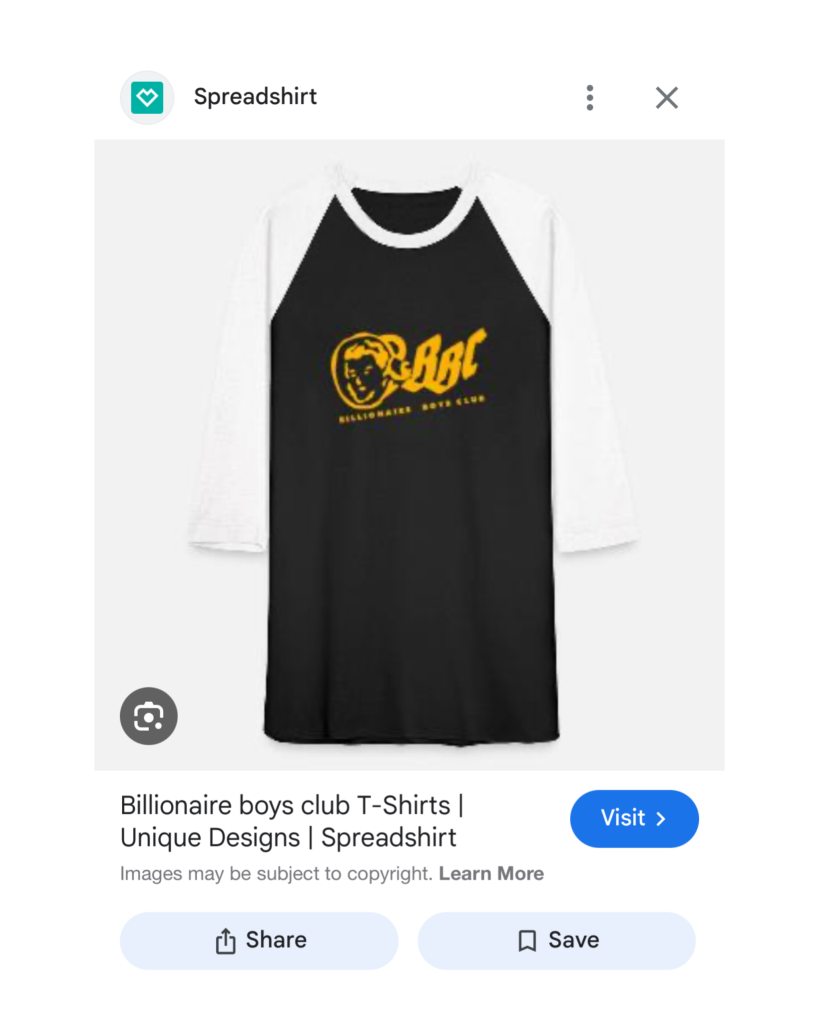Viewport: 819px width, 1024px height.
Task: Save this image to collections
Action: pos(556,940)
